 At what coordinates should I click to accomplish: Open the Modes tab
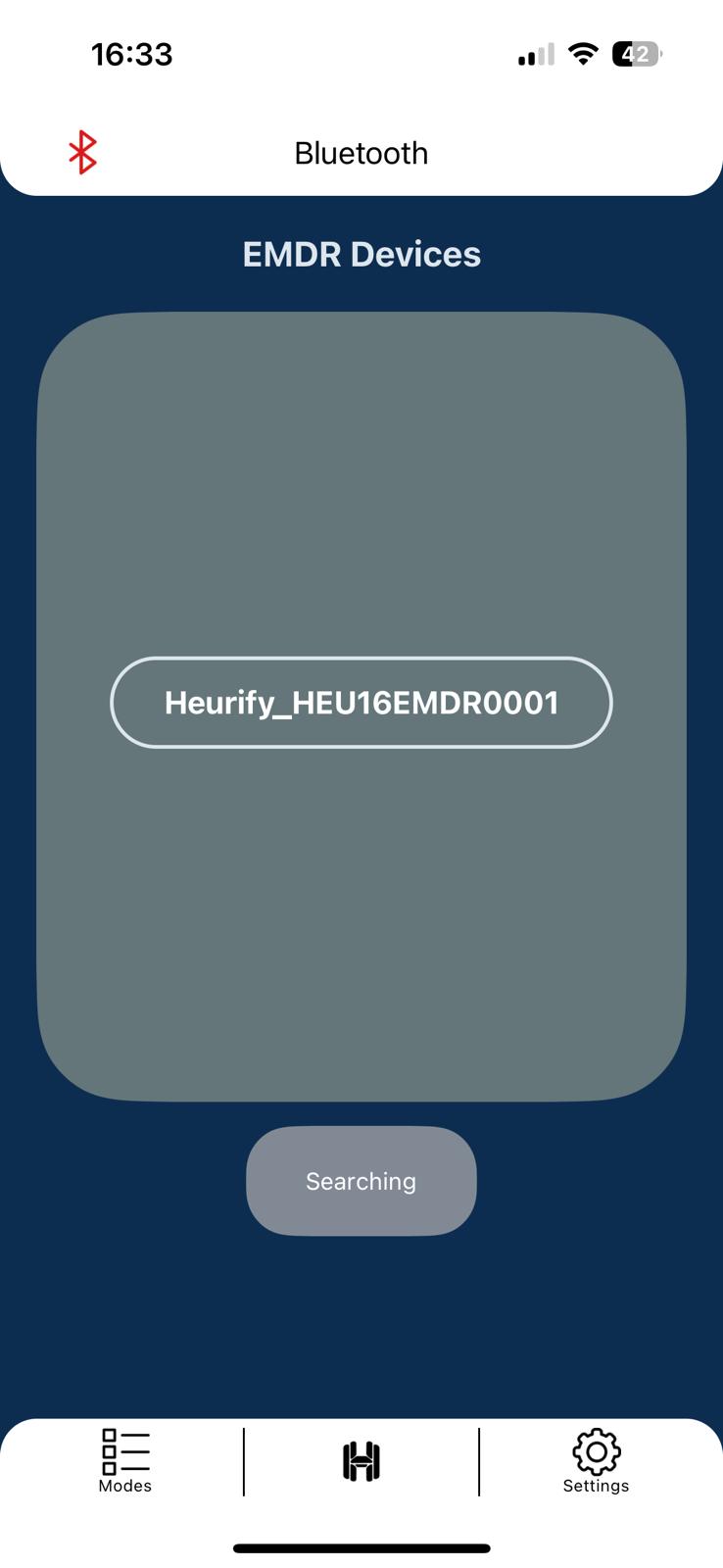[x=125, y=1461]
